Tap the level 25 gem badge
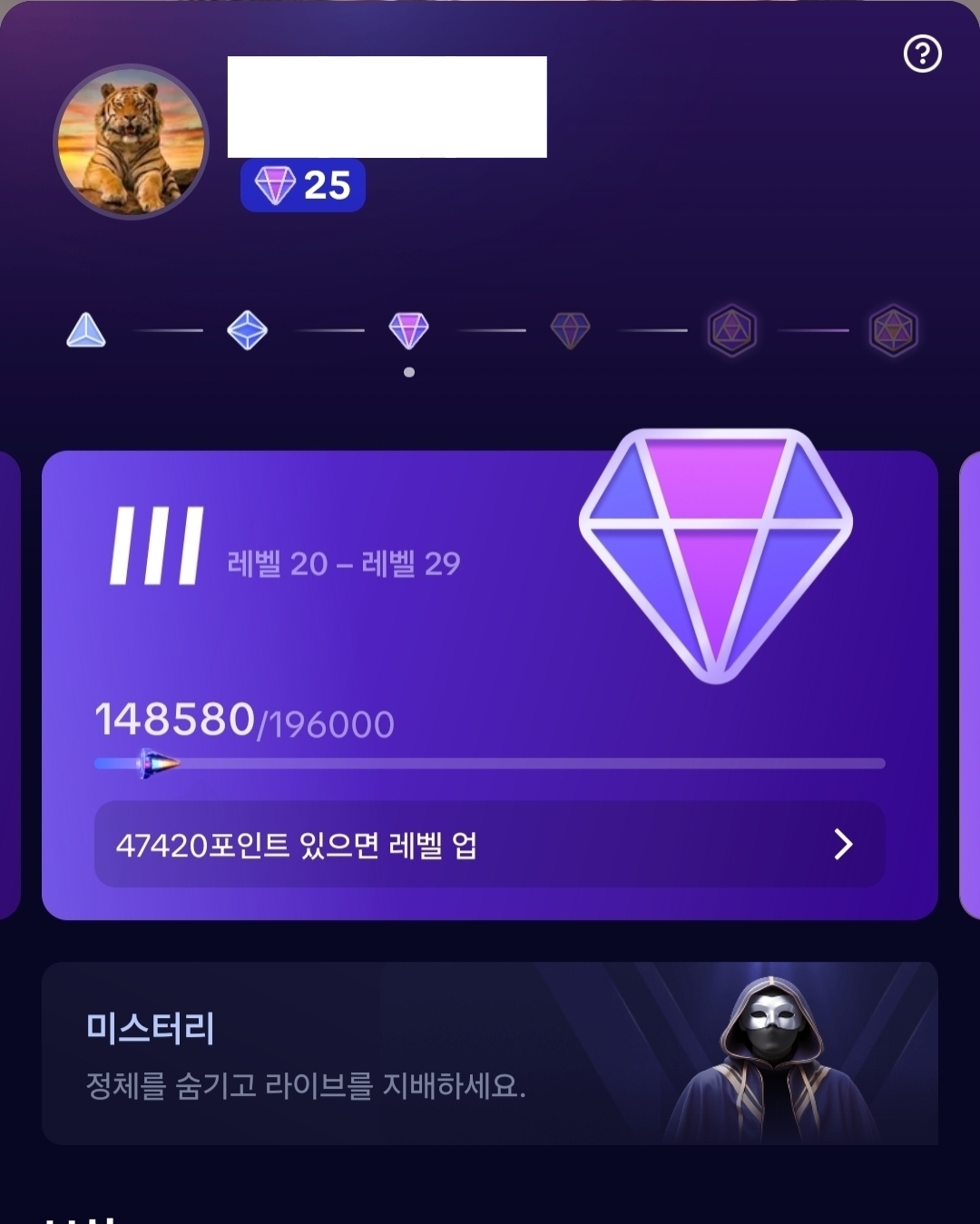 [303, 185]
